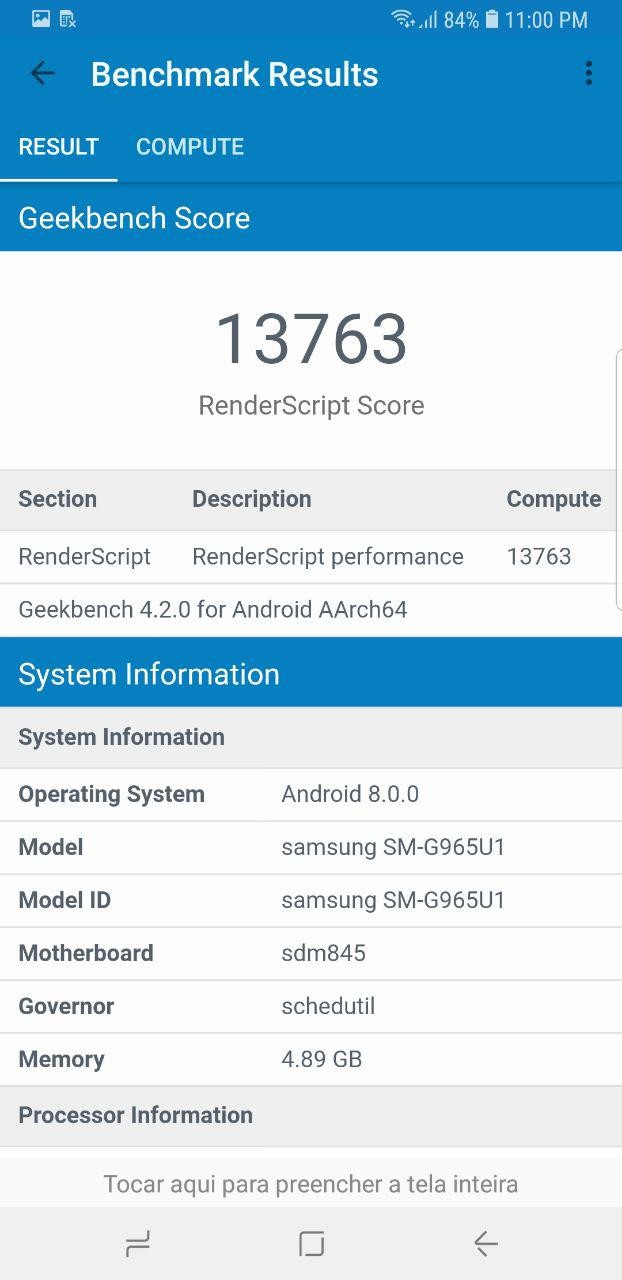Tap the system home button
Image resolution: width=622 pixels, height=1280 pixels.
point(311,1244)
